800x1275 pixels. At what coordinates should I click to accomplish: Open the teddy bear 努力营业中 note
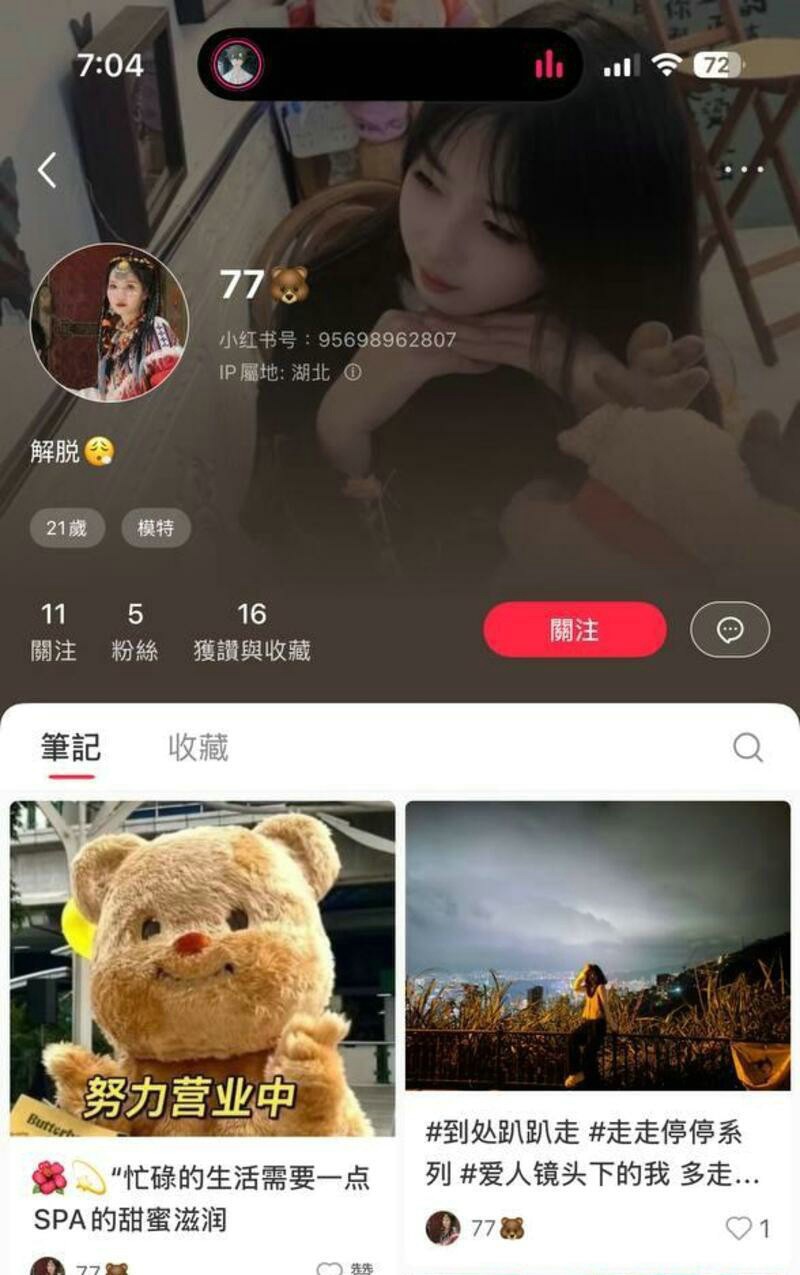coord(202,968)
